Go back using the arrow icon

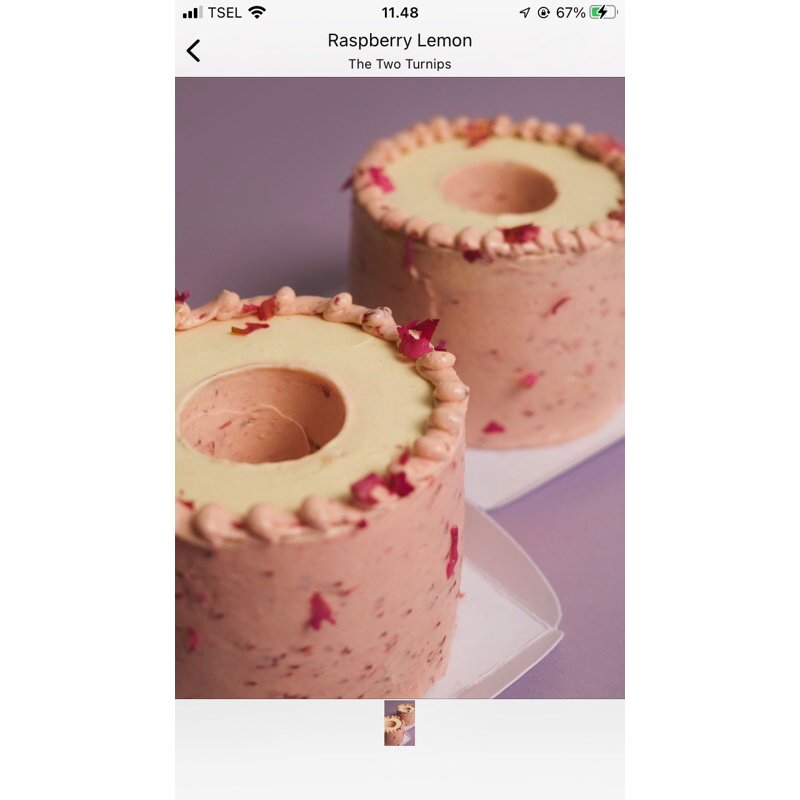[194, 51]
